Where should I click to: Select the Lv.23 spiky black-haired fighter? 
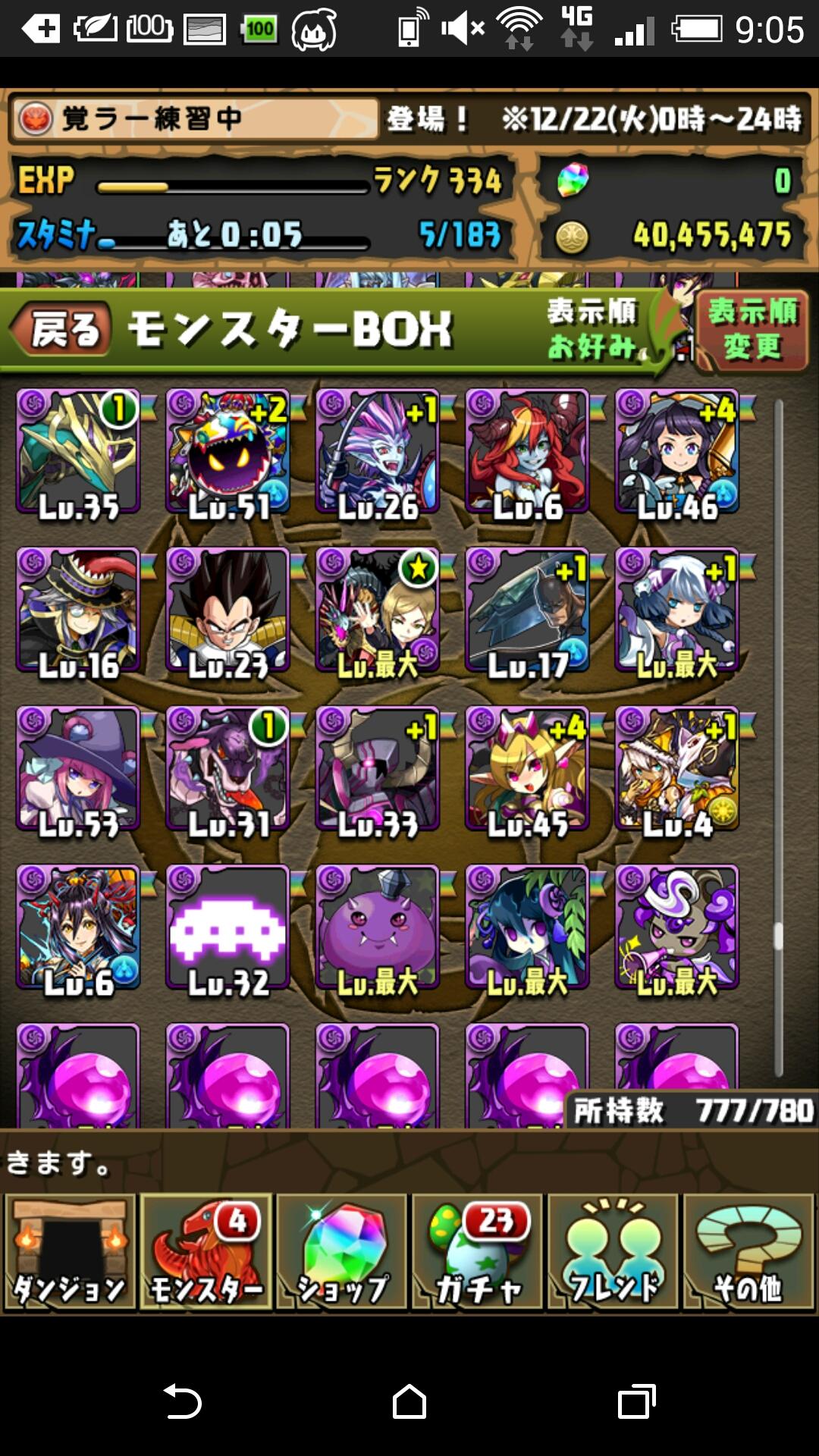tap(228, 610)
